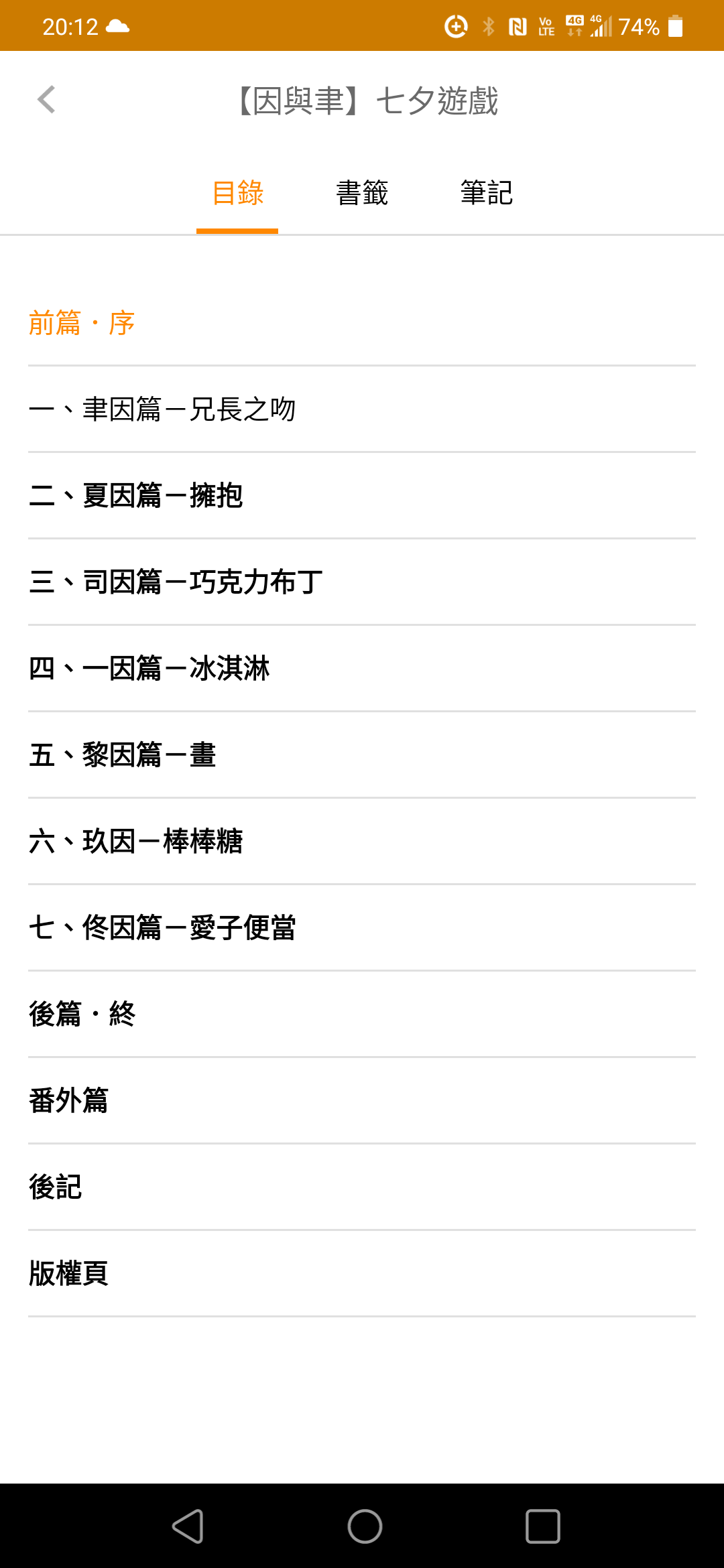
Task: Select chapter 五、黎因篇－畫
Action: pyautogui.click(x=122, y=755)
